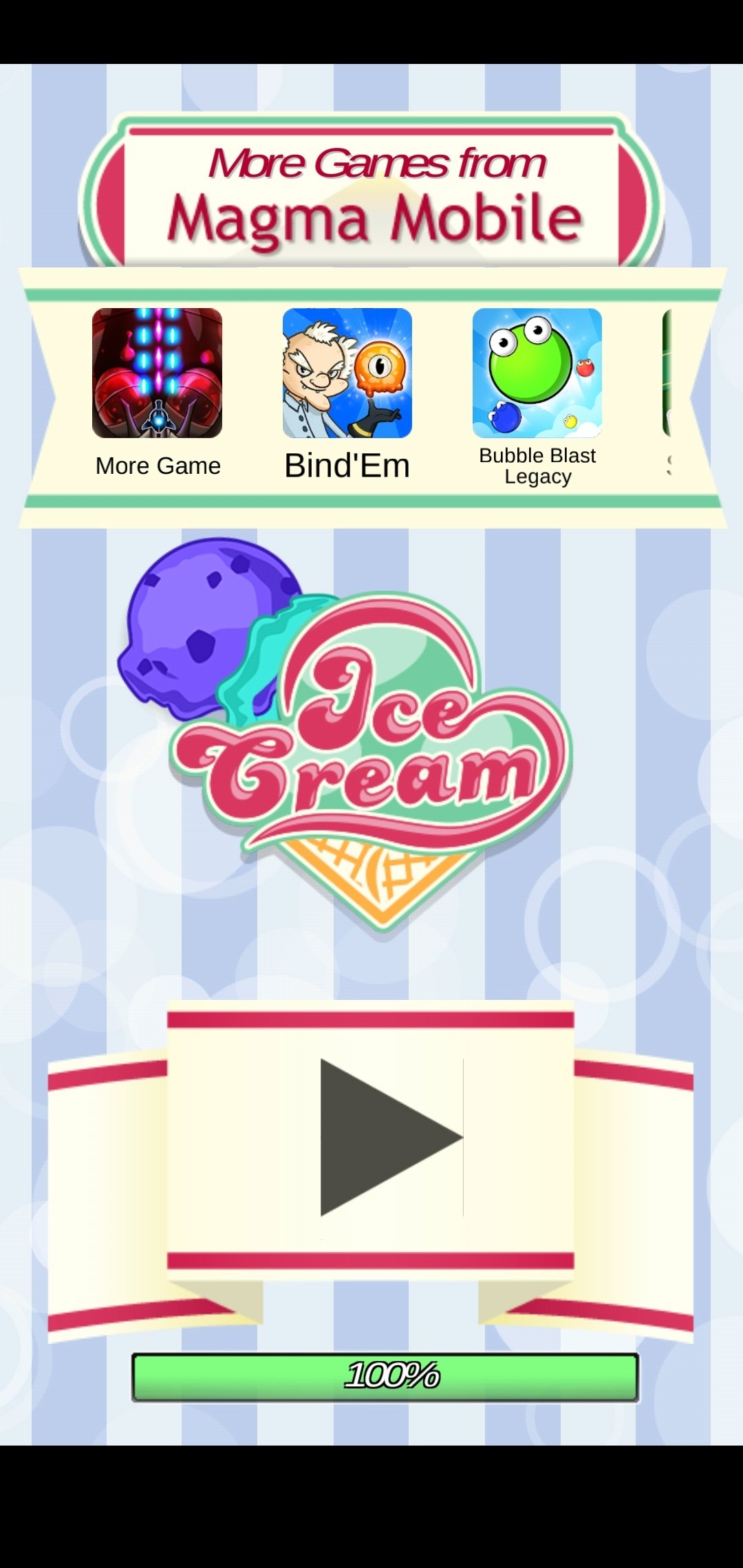The height and width of the screenshot is (1568, 743).
Task: Open the More Game tile
Action: pyautogui.click(x=158, y=393)
